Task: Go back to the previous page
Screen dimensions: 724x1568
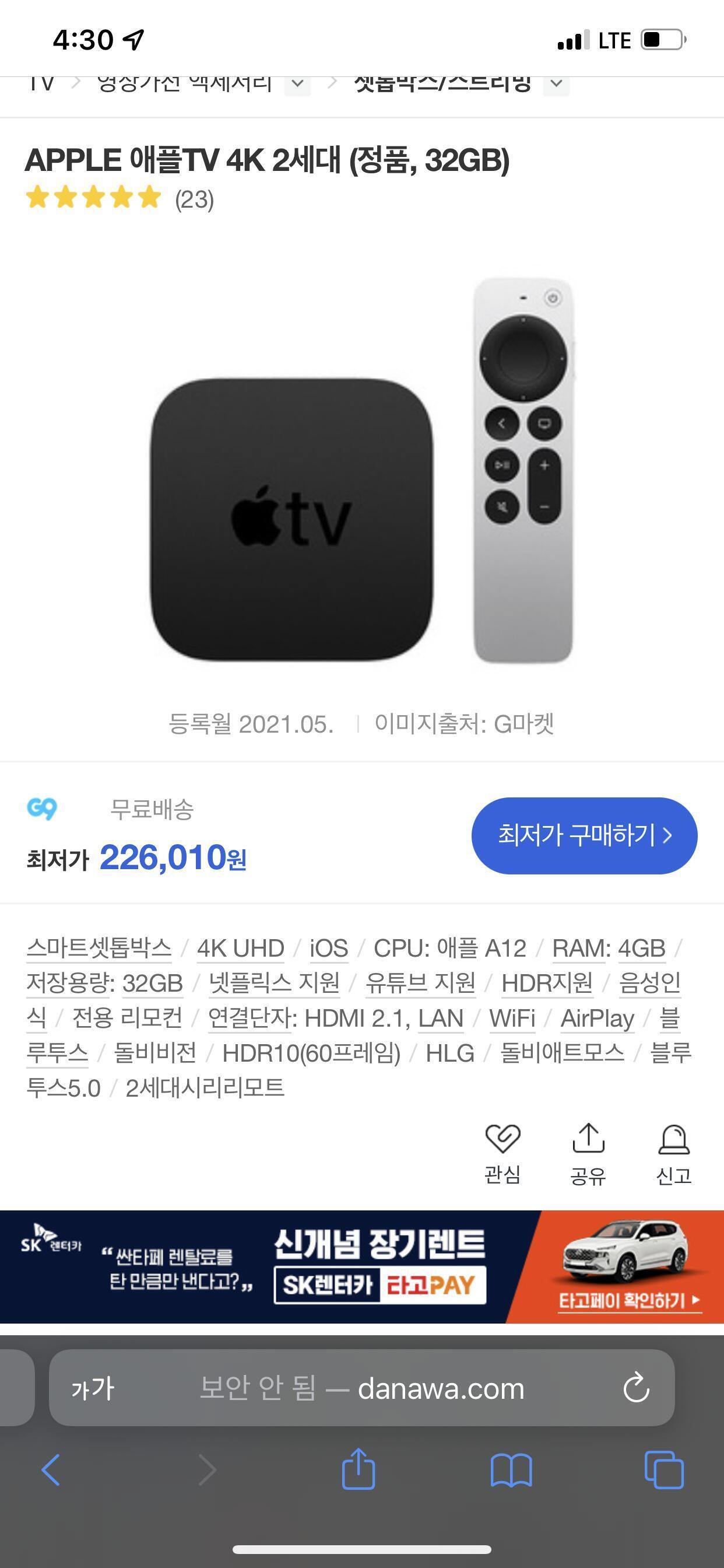Action: tap(51, 1470)
